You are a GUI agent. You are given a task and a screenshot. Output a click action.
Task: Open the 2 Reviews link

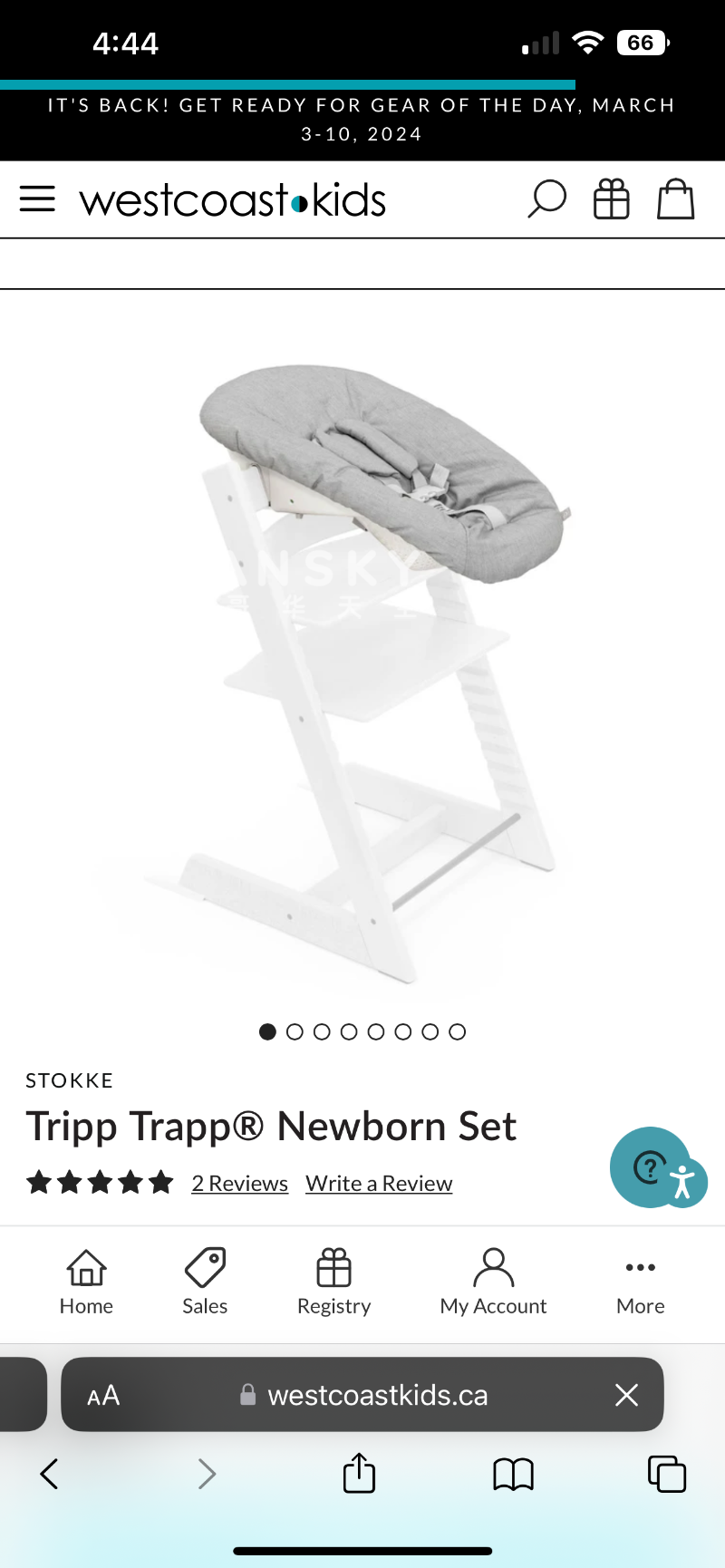click(x=239, y=1184)
